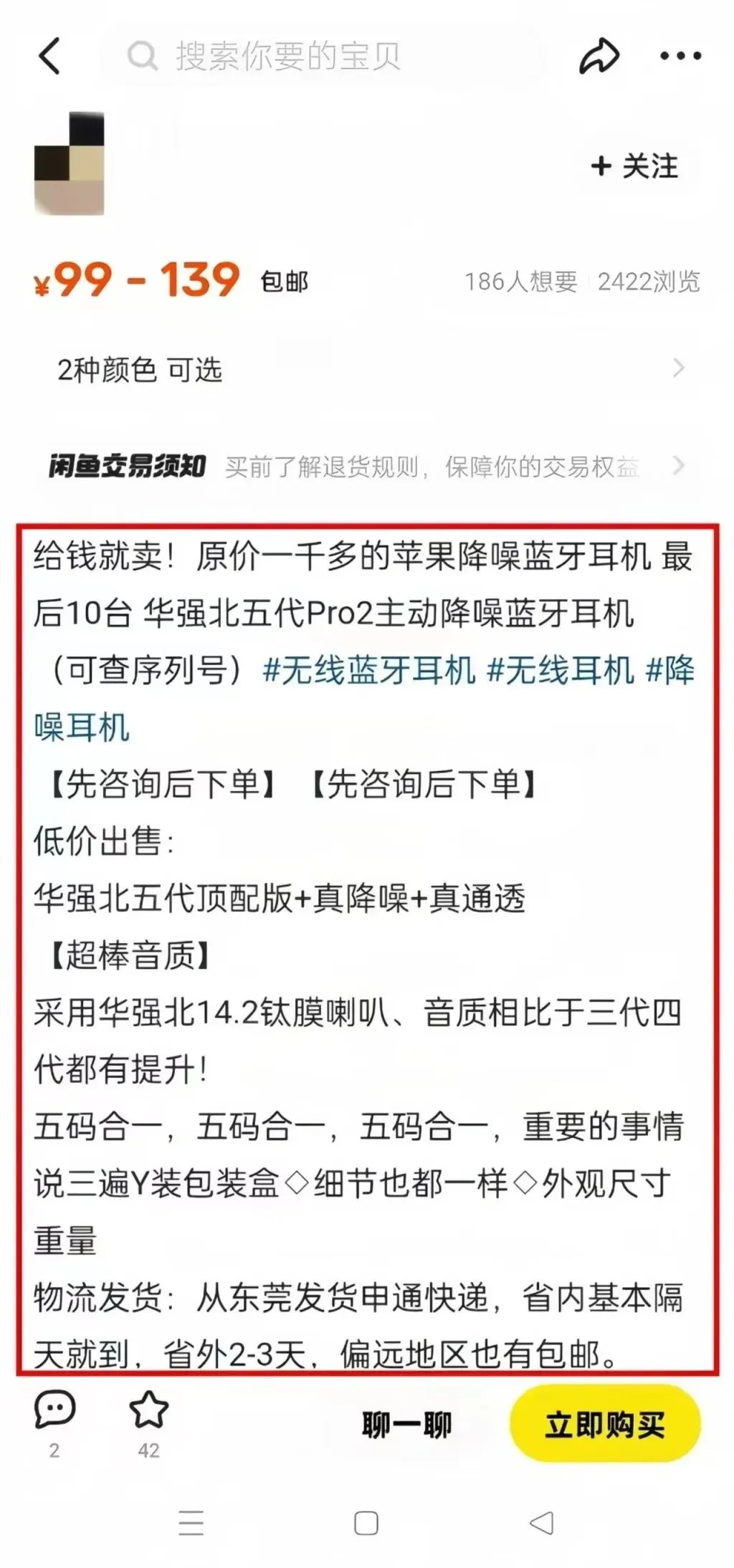Open the #无线耳机 hashtag
The image size is (734, 1568).
coord(560,671)
